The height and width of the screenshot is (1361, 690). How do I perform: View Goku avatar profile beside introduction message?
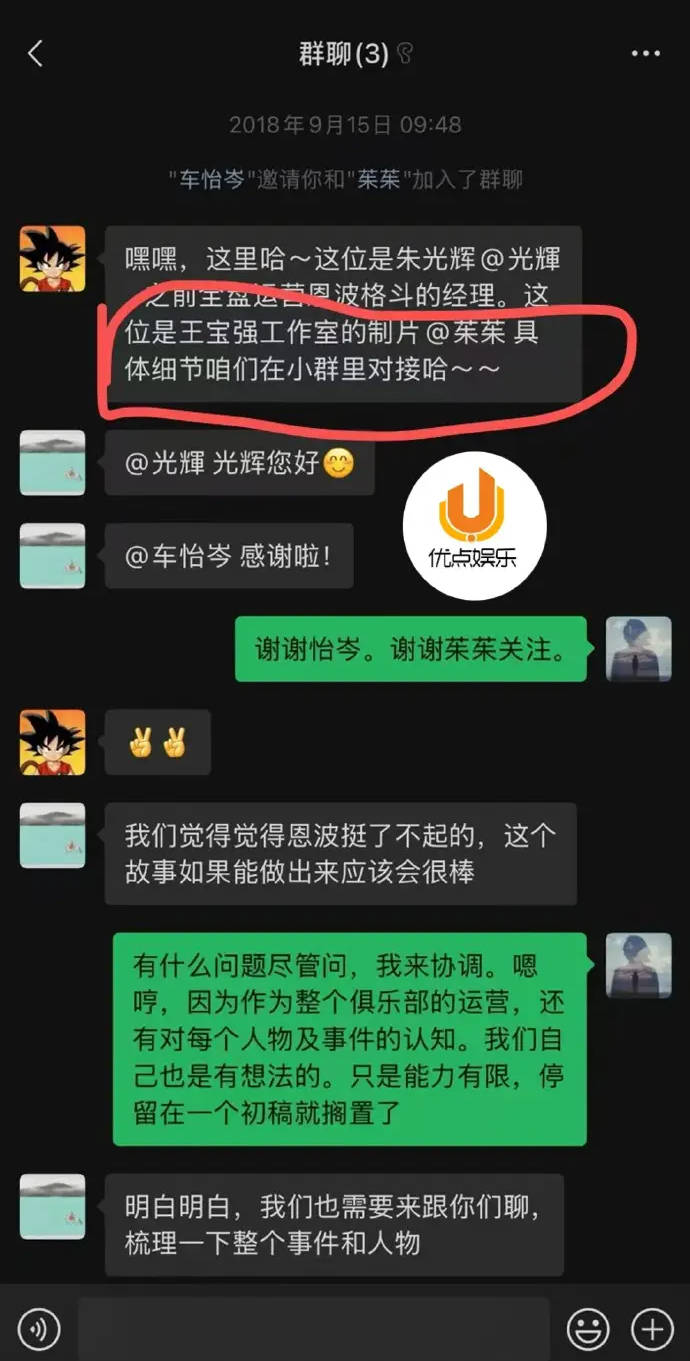click(52, 259)
